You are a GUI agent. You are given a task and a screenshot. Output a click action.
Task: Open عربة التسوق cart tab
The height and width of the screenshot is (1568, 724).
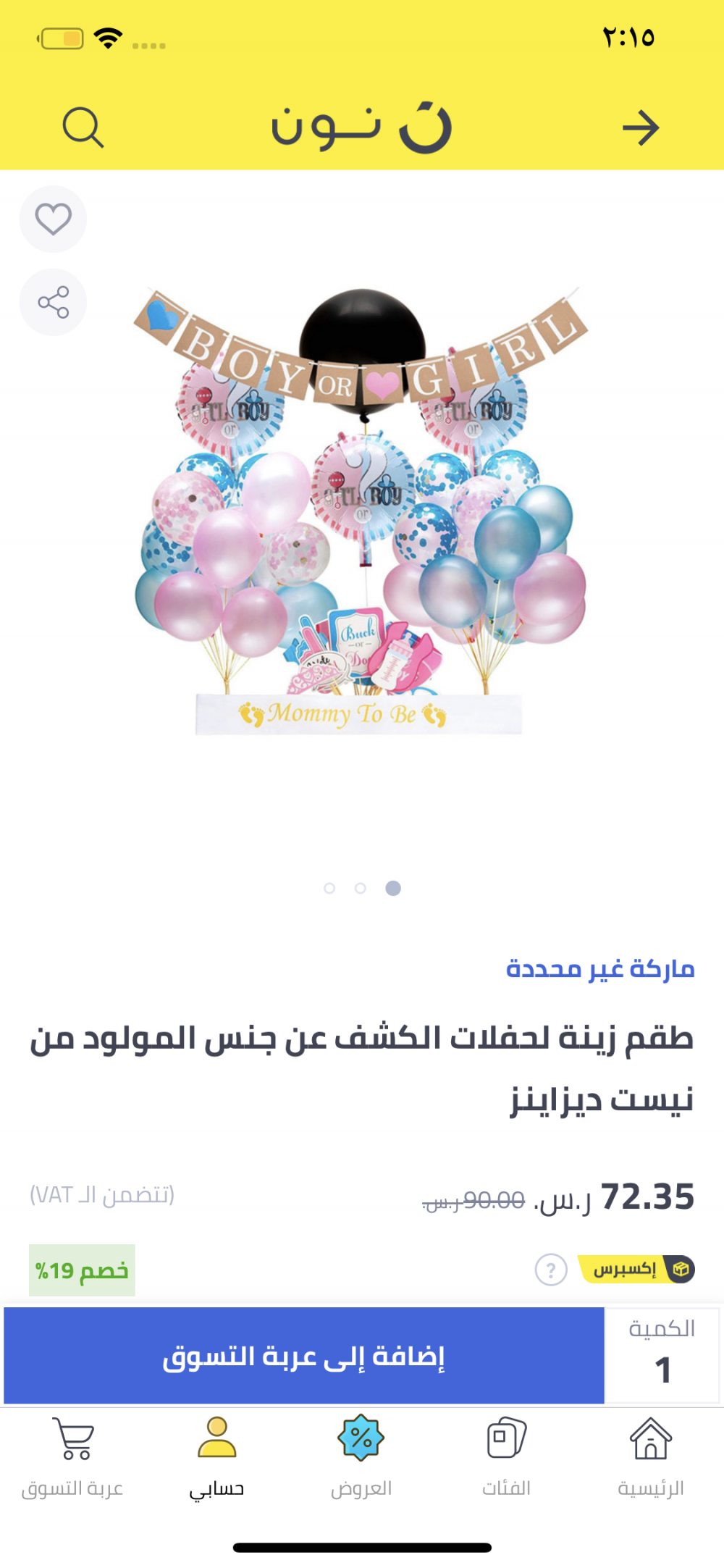pos(72,1457)
